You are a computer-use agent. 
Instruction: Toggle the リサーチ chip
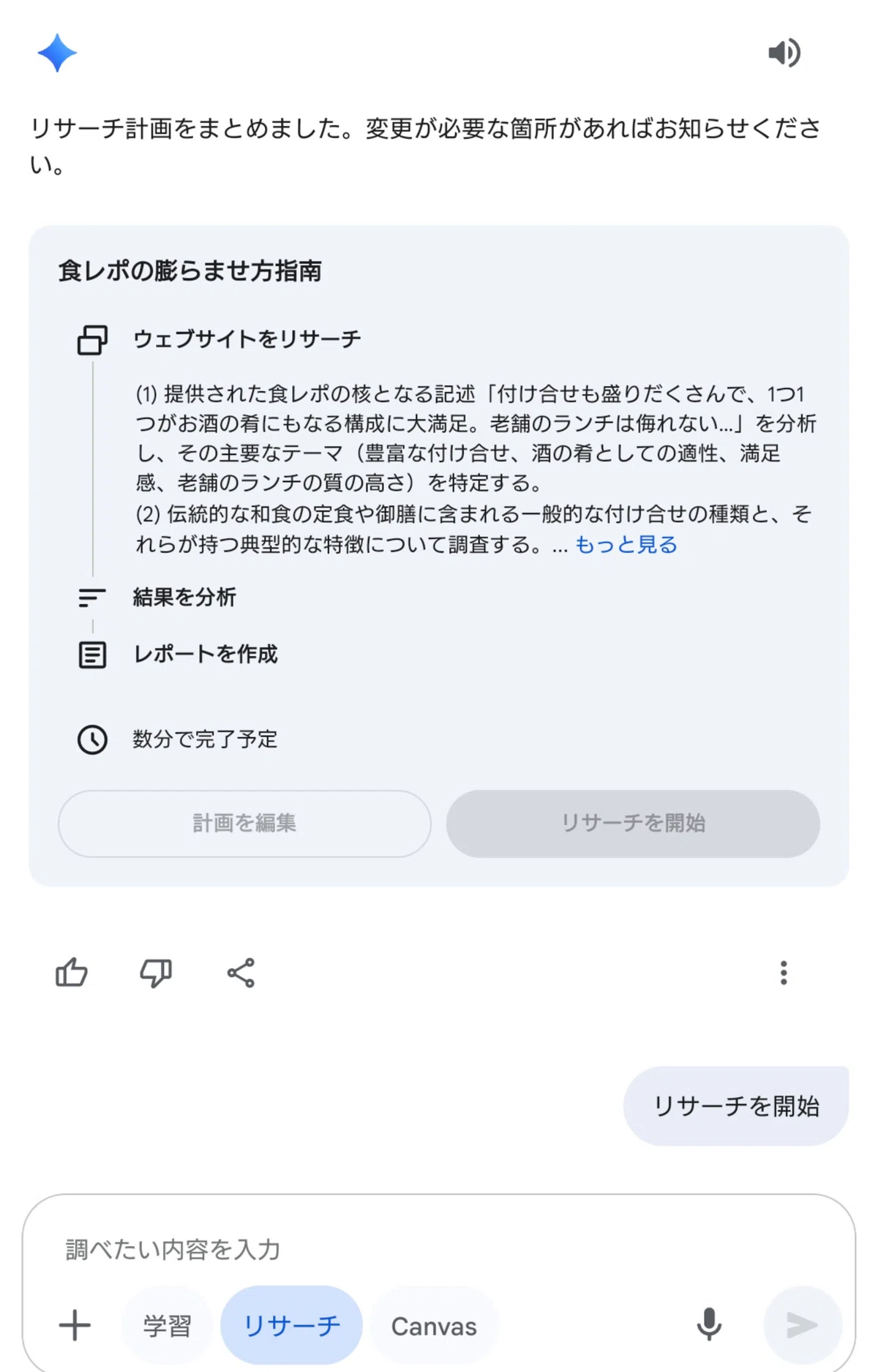(291, 1325)
